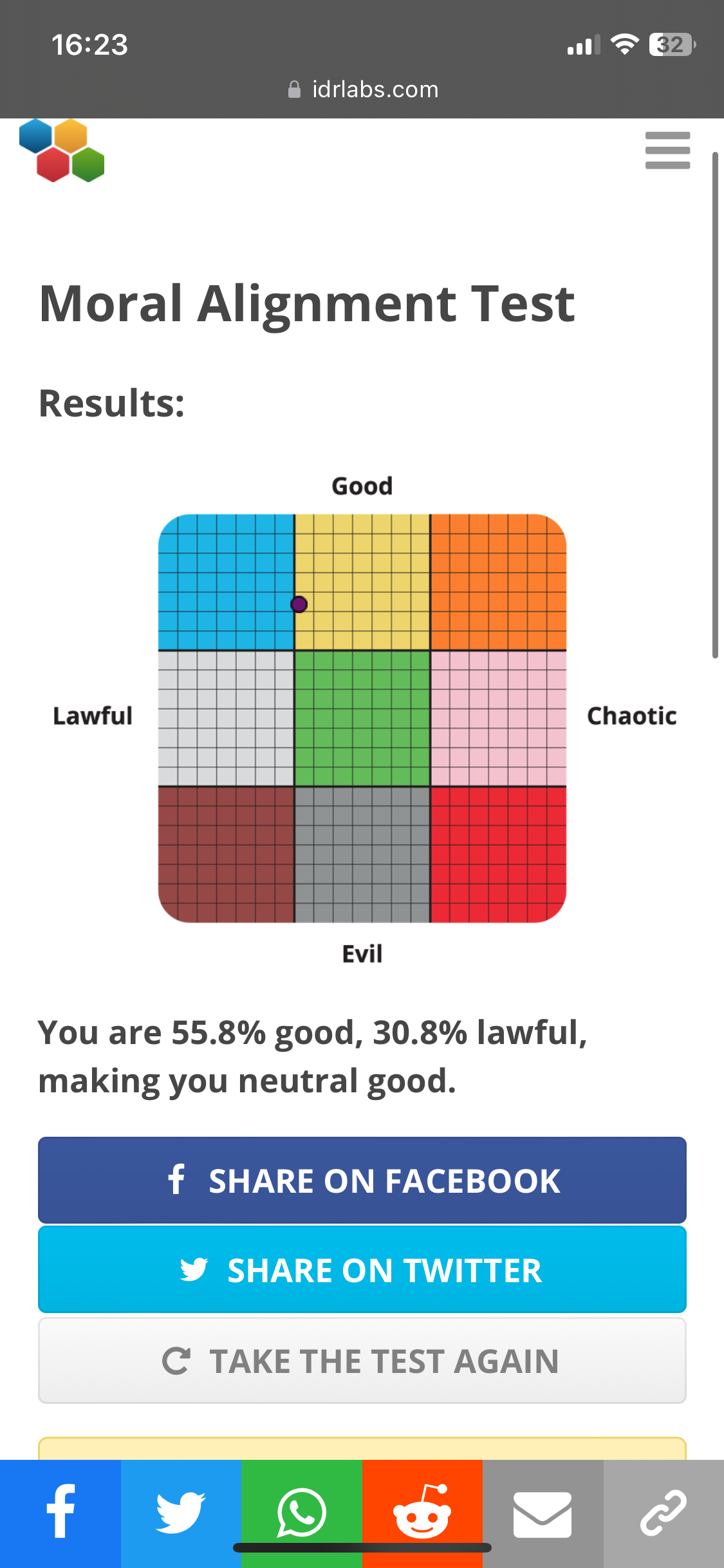The height and width of the screenshot is (1568, 724).
Task: Go to IDRlabs home via logo
Action: pos(62,150)
